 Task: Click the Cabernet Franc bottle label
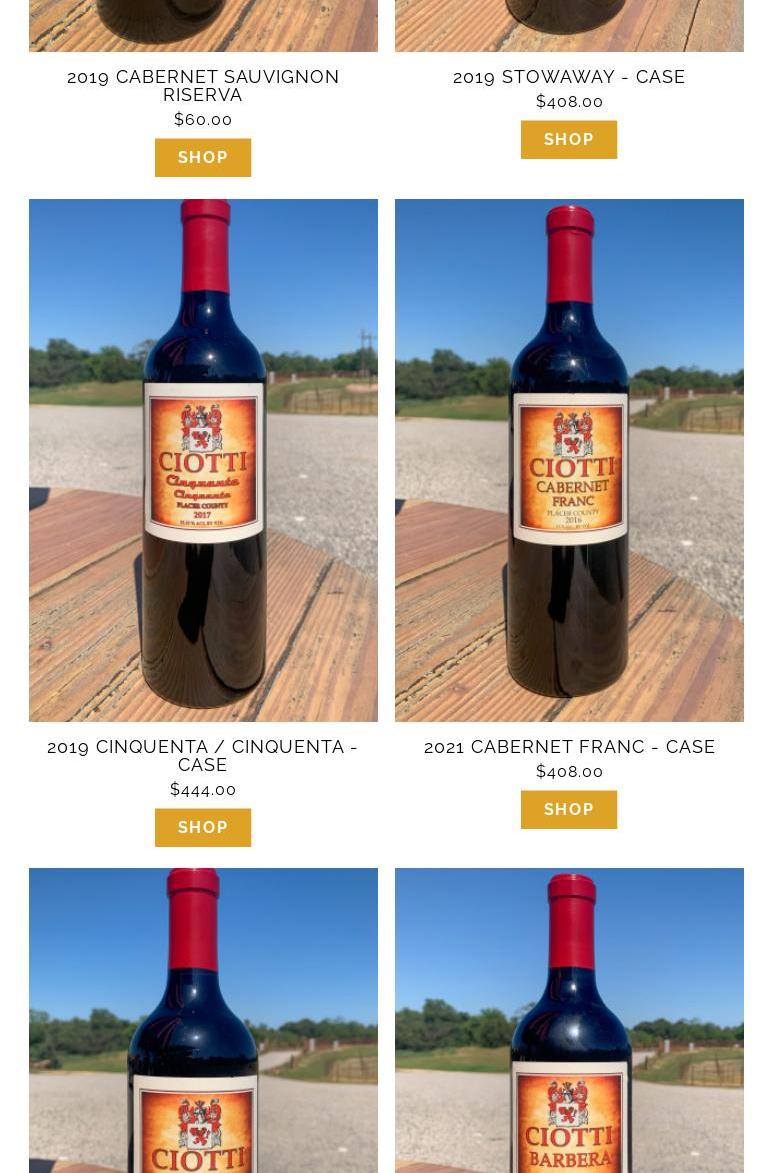pyautogui.click(x=569, y=465)
